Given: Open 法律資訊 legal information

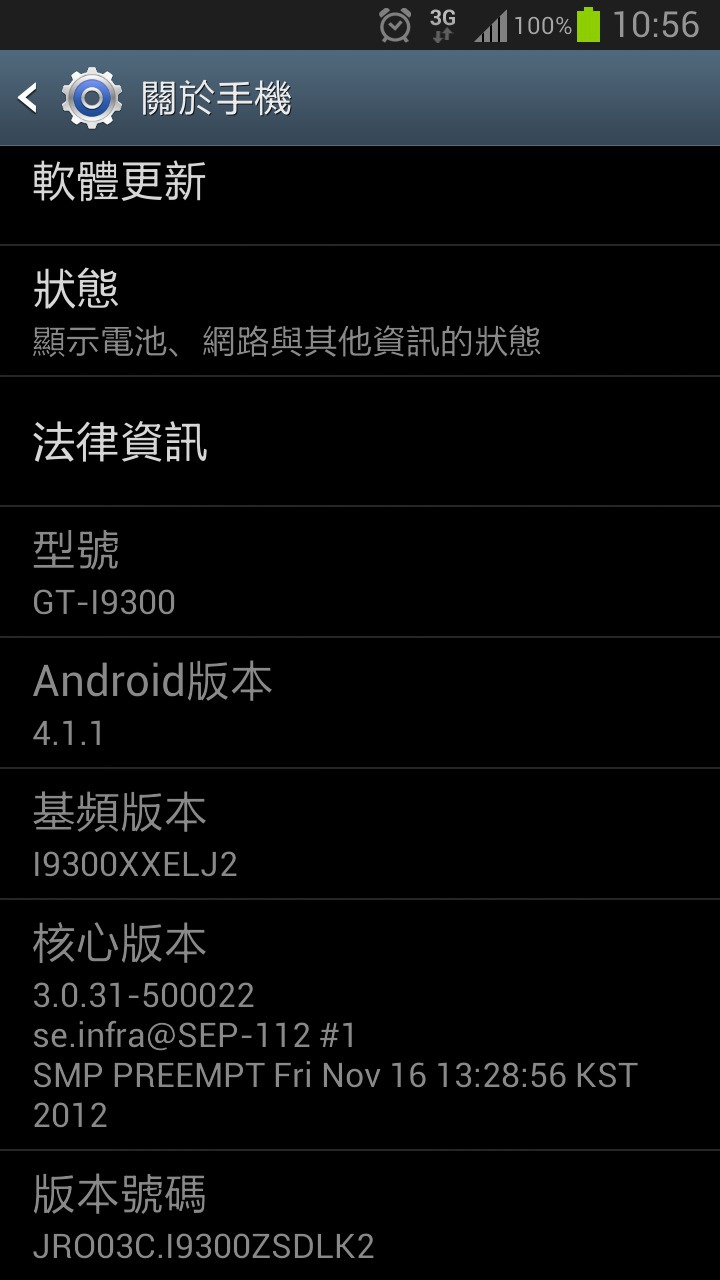Looking at the screenshot, I should tap(360, 442).
